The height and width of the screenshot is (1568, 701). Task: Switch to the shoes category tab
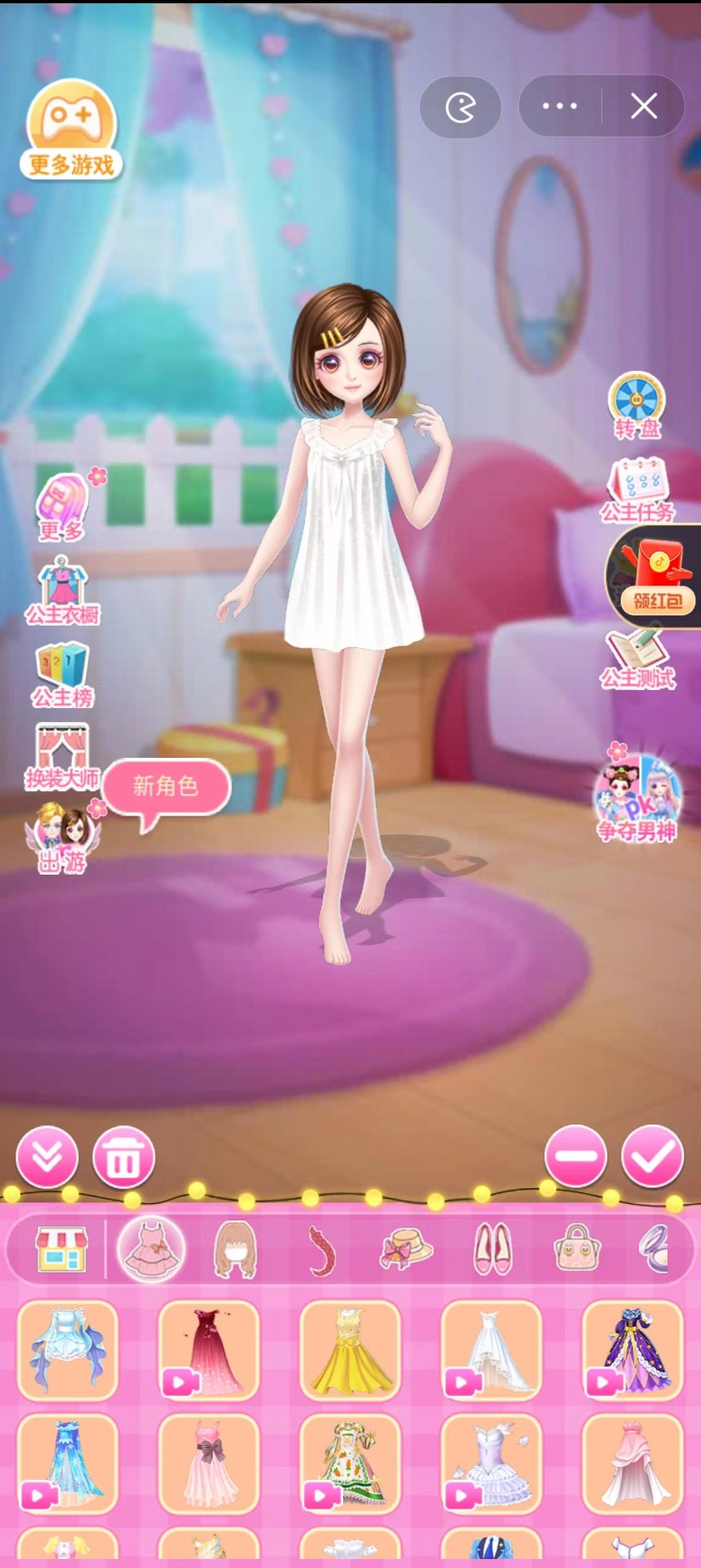pos(493,1249)
